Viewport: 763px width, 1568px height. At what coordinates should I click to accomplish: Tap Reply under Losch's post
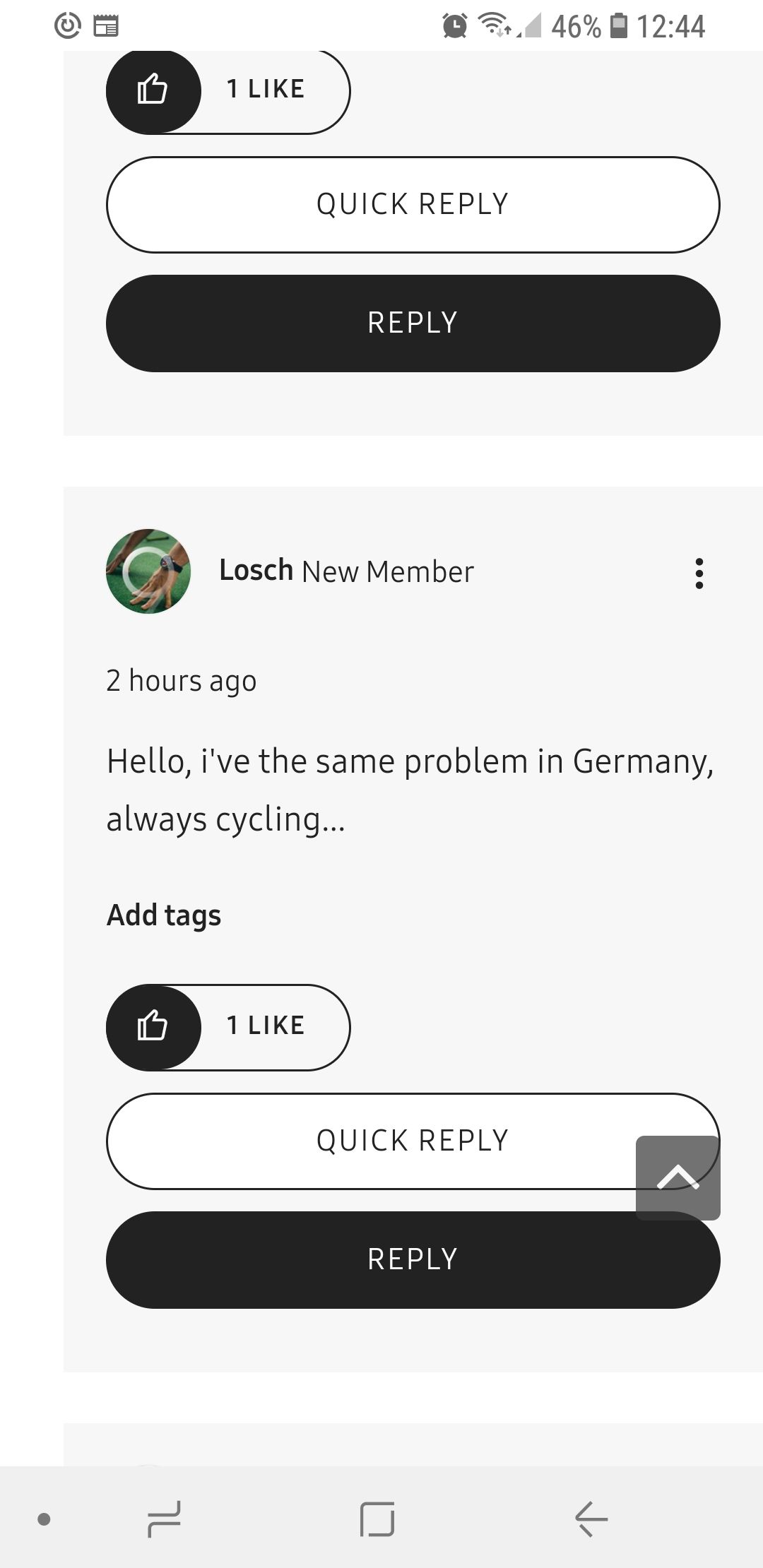(x=413, y=1259)
